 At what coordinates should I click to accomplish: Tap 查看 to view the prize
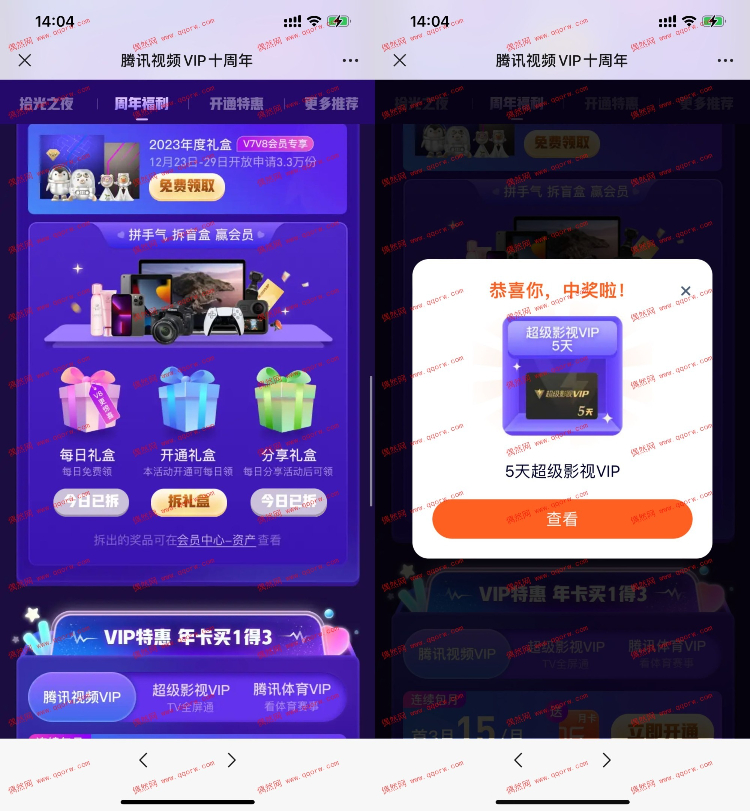tap(562, 519)
